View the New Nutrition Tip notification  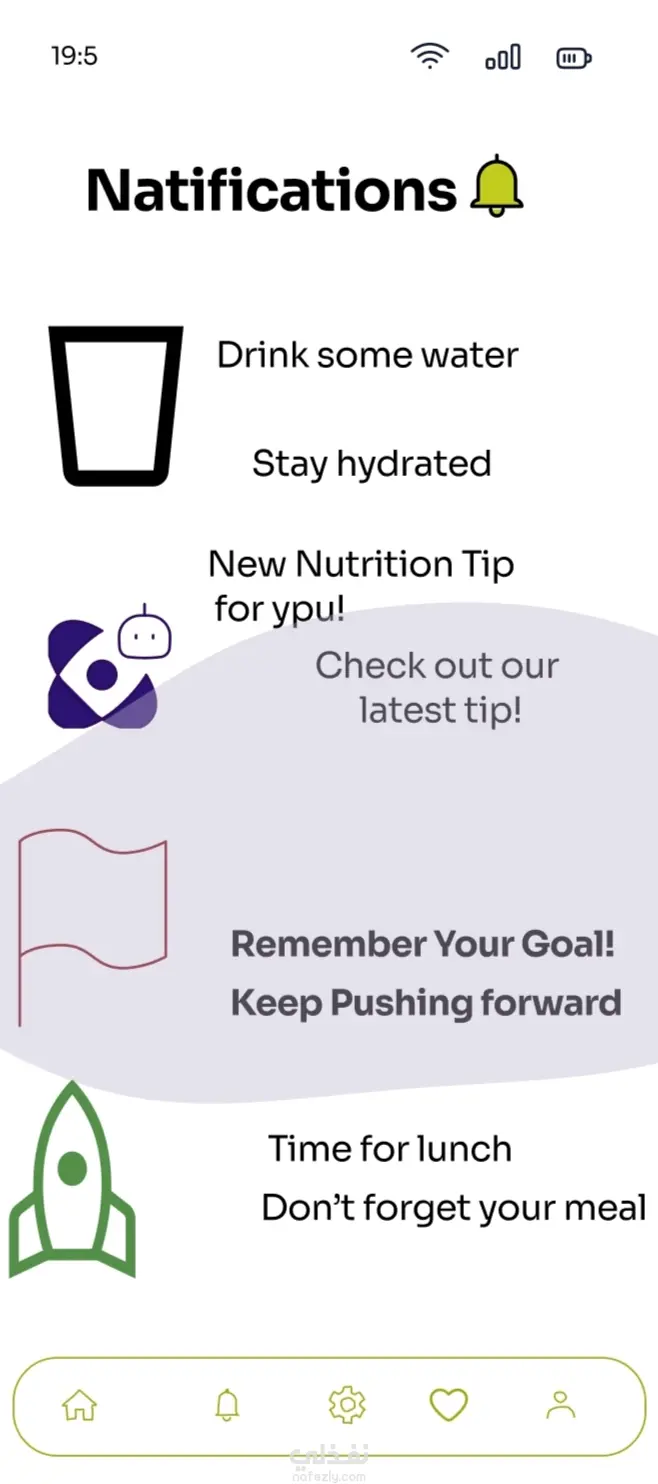(x=360, y=566)
